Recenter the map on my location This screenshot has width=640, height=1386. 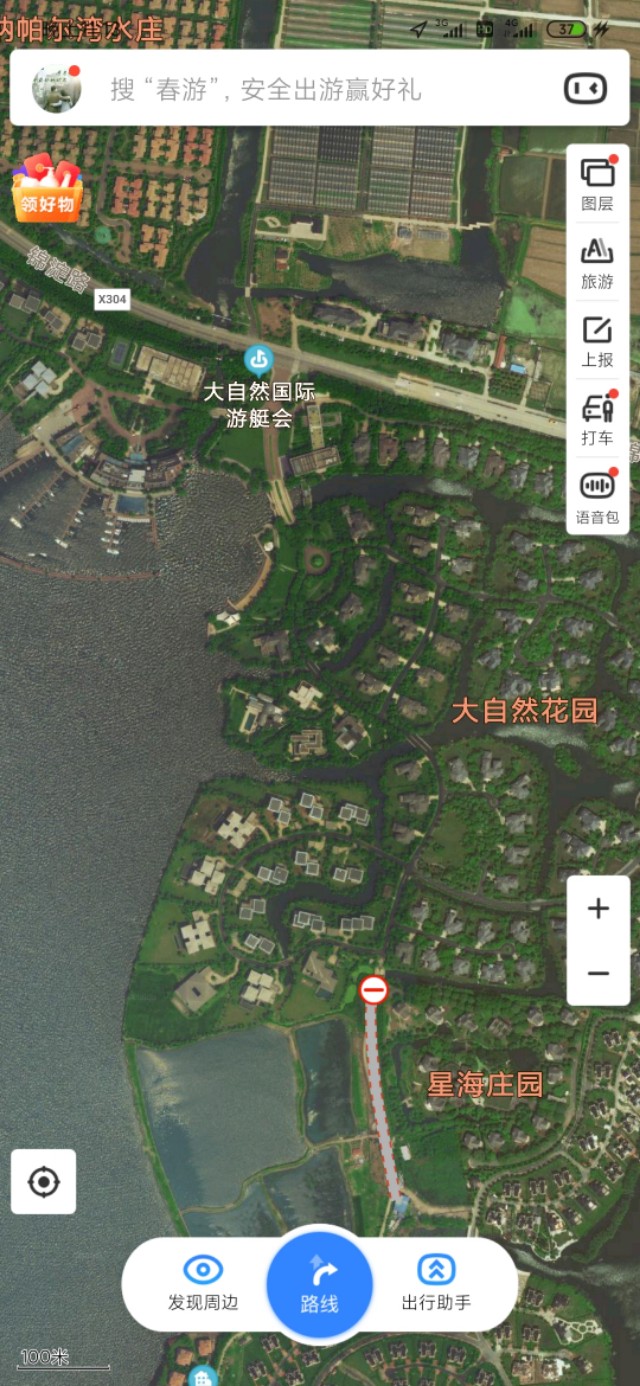coord(44,1182)
